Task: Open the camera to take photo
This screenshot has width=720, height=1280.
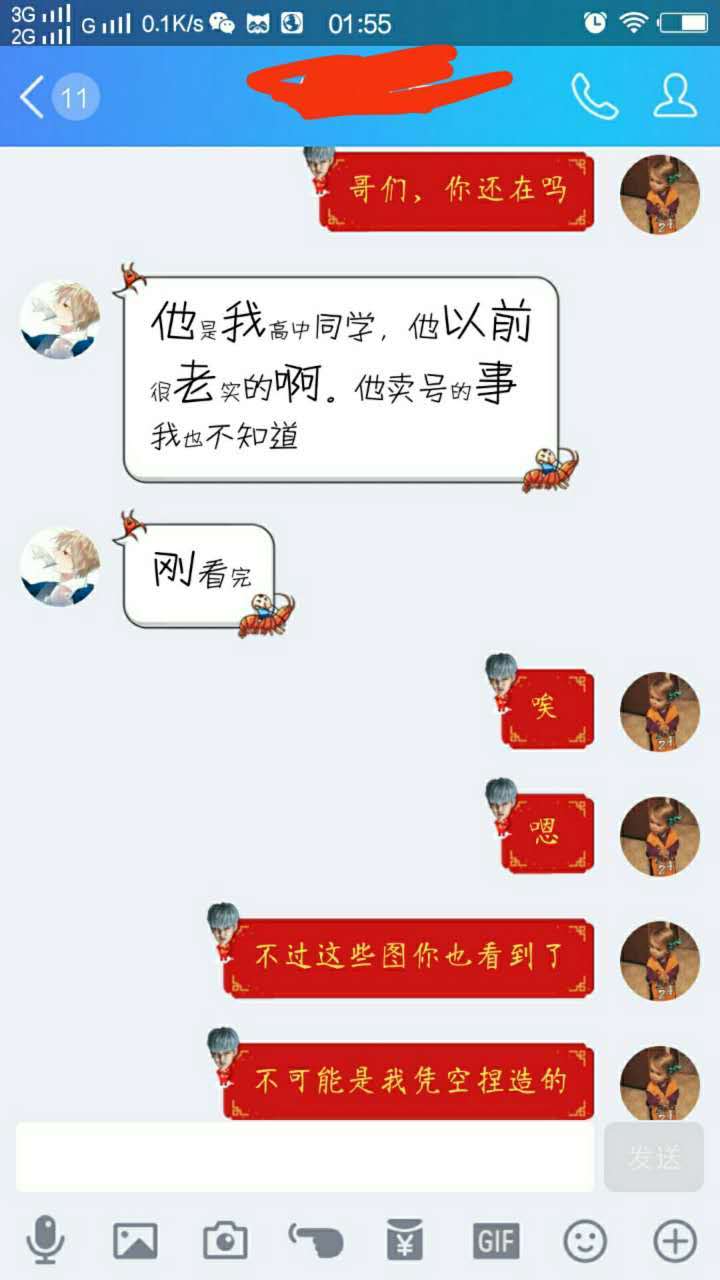Action: point(225,1241)
